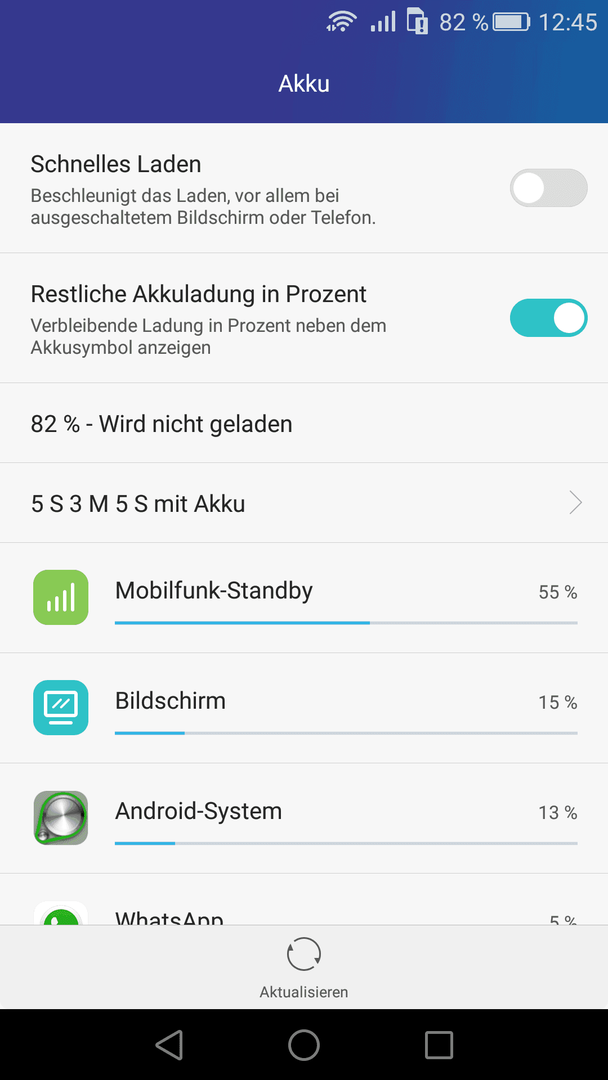
Task: Open Mobilfunk-Standby battery usage
Action: point(304,598)
